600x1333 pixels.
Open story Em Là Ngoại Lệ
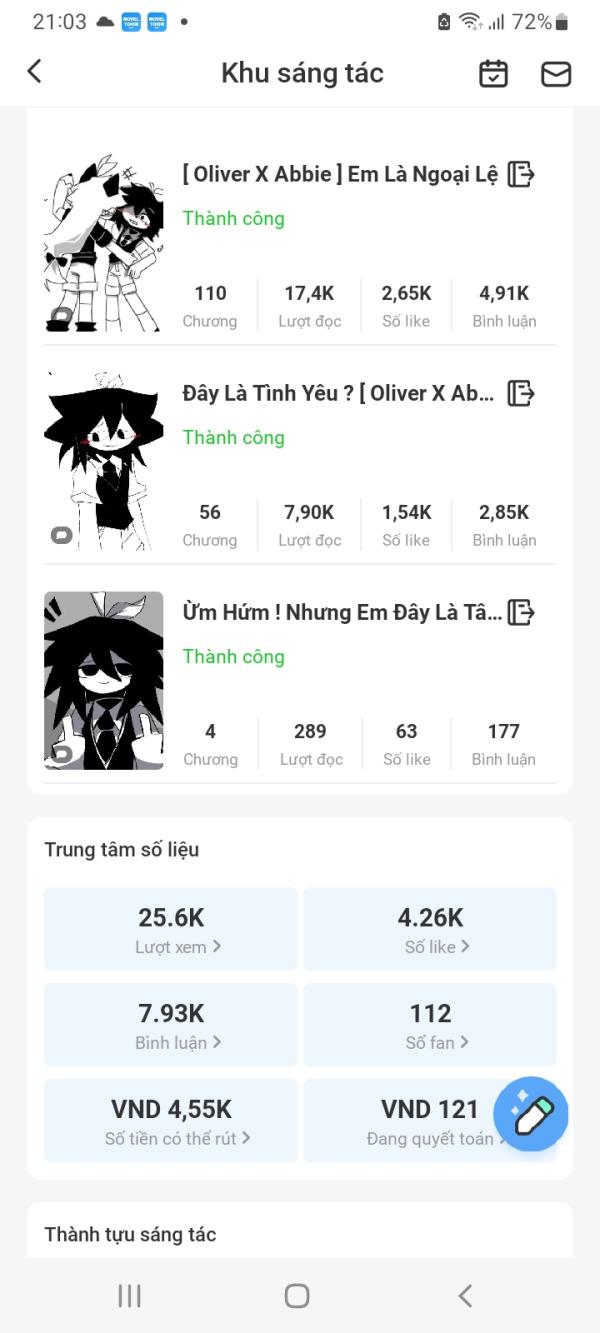click(x=340, y=174)
